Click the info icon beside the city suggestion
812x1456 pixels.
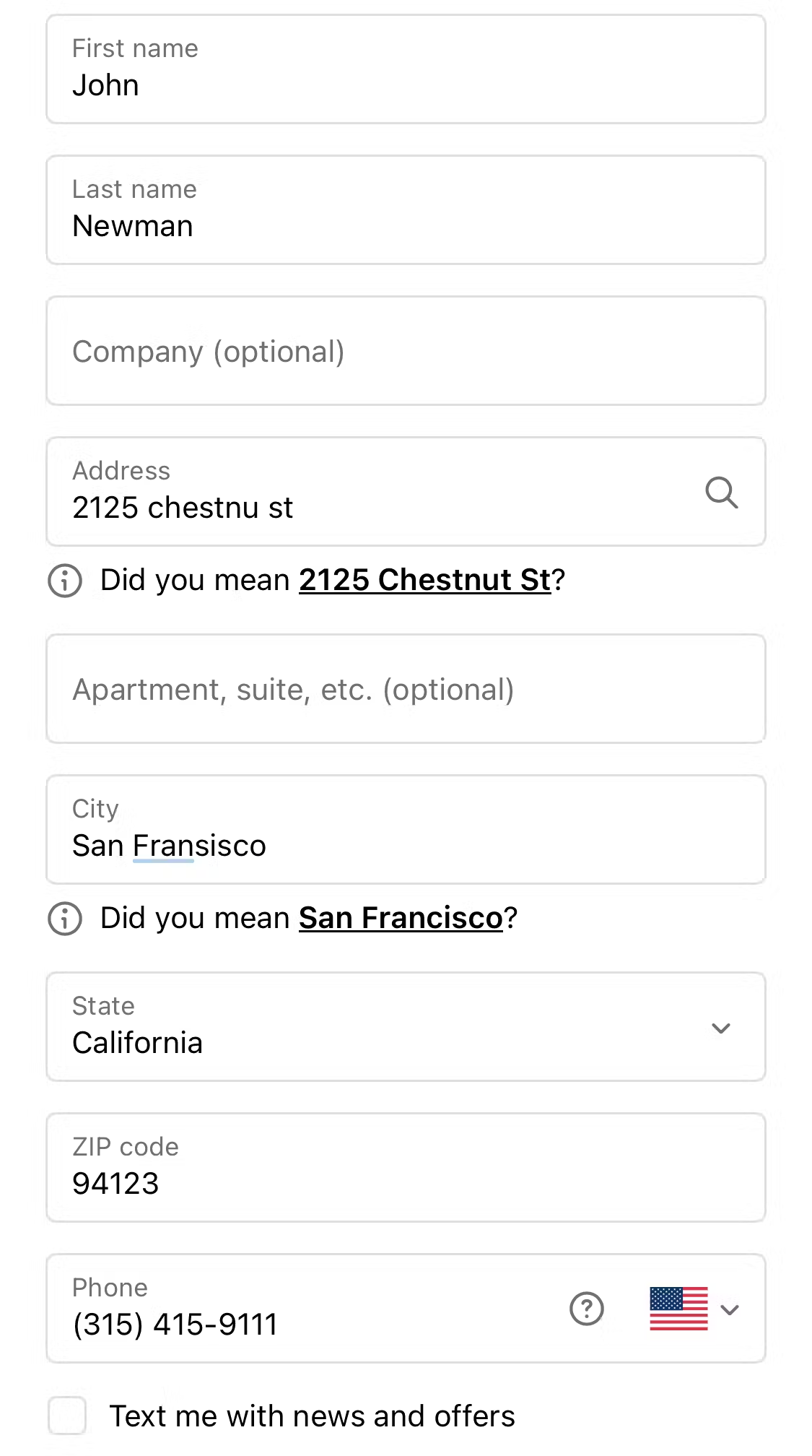(64, 918)
